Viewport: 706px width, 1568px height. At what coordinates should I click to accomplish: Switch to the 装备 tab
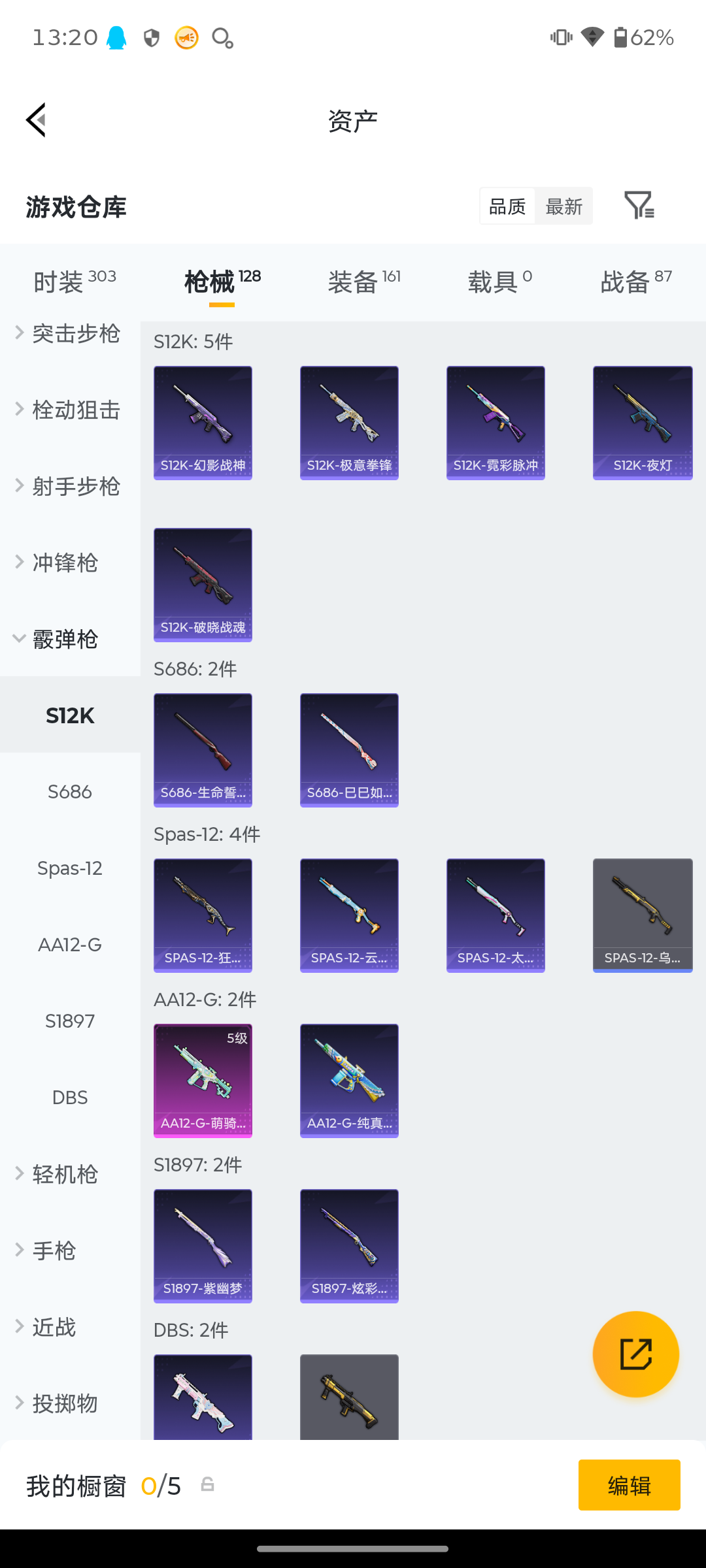[x=363, y=282]
